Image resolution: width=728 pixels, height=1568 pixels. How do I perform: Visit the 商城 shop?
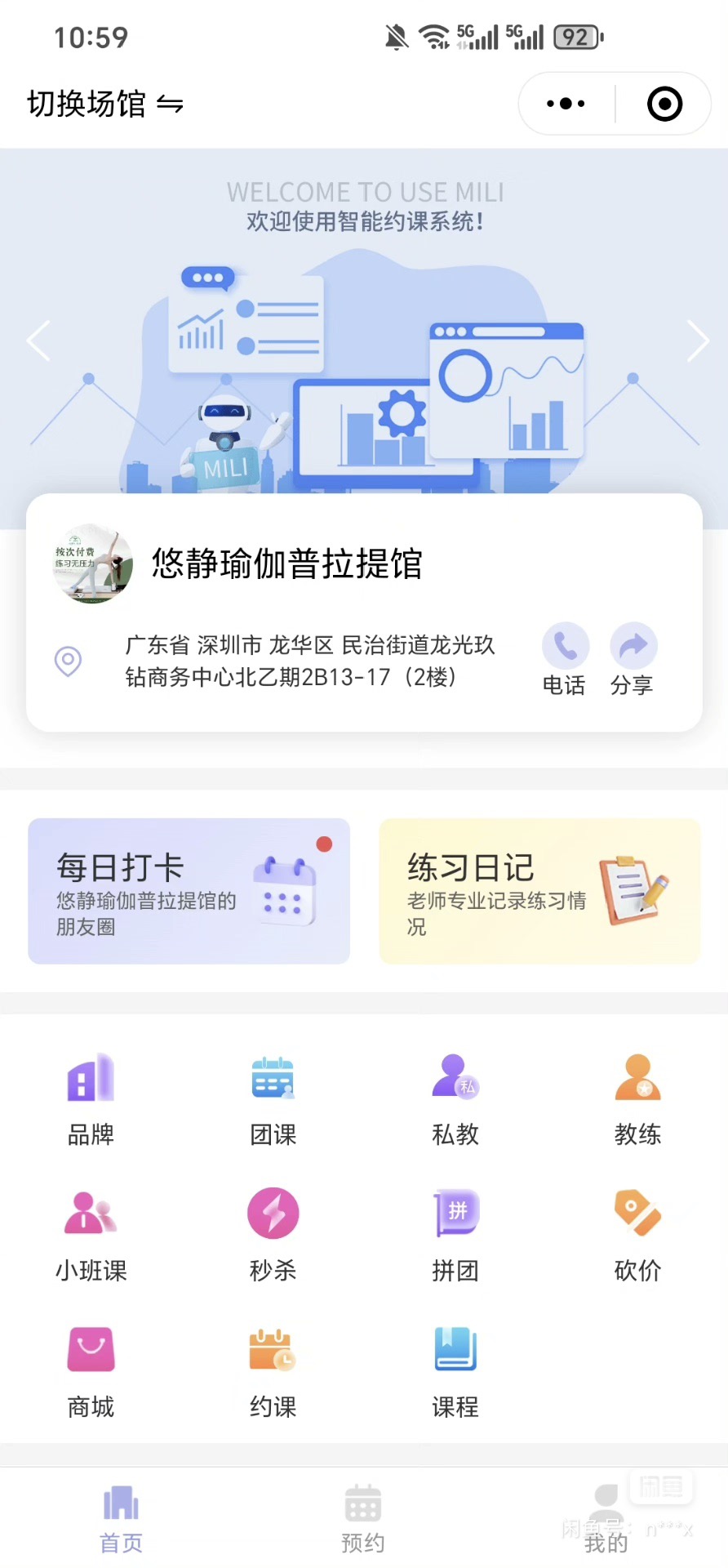tap(91, 1371)
